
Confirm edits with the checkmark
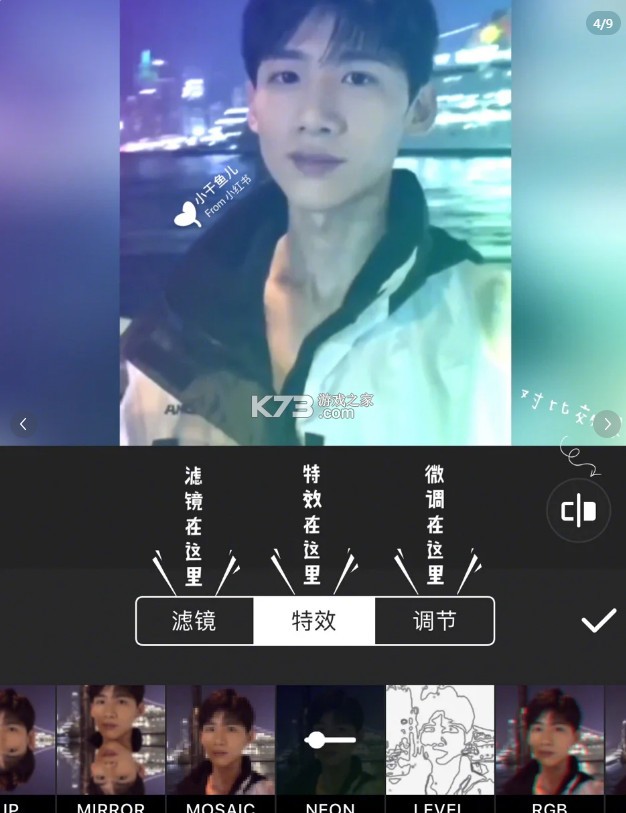pyautogui.click(x=598, y=621)
